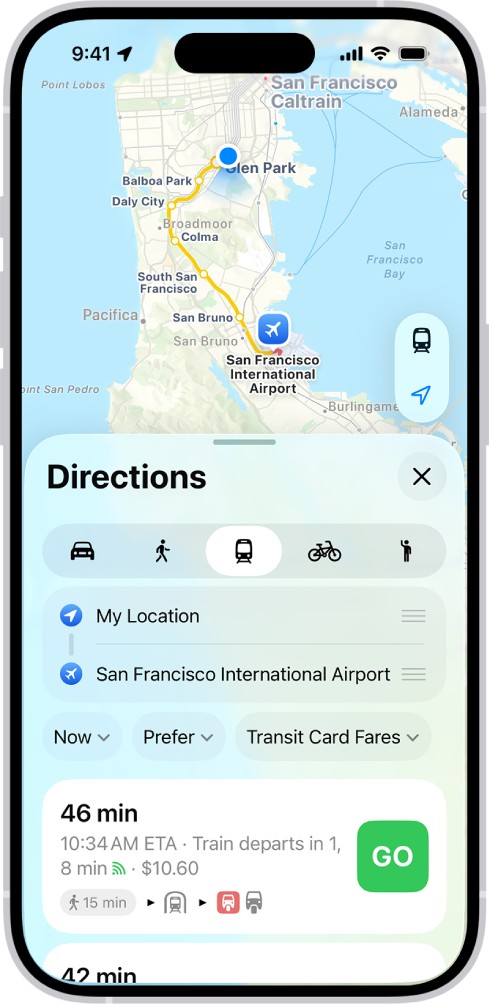
Task: Open Transit Card Fares dropdown
Action: click(x=333, y=737)
